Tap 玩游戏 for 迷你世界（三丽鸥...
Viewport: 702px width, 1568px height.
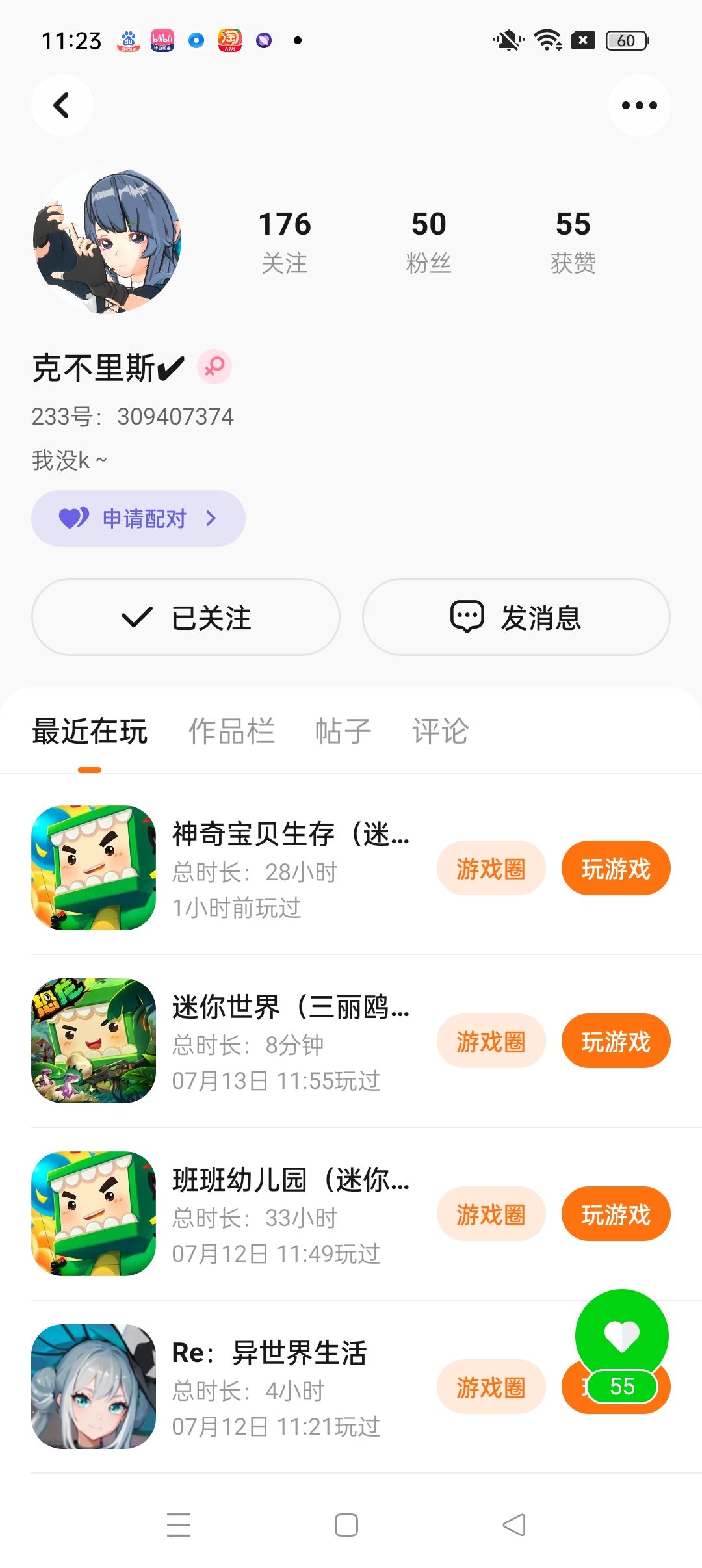(616, 1041)
